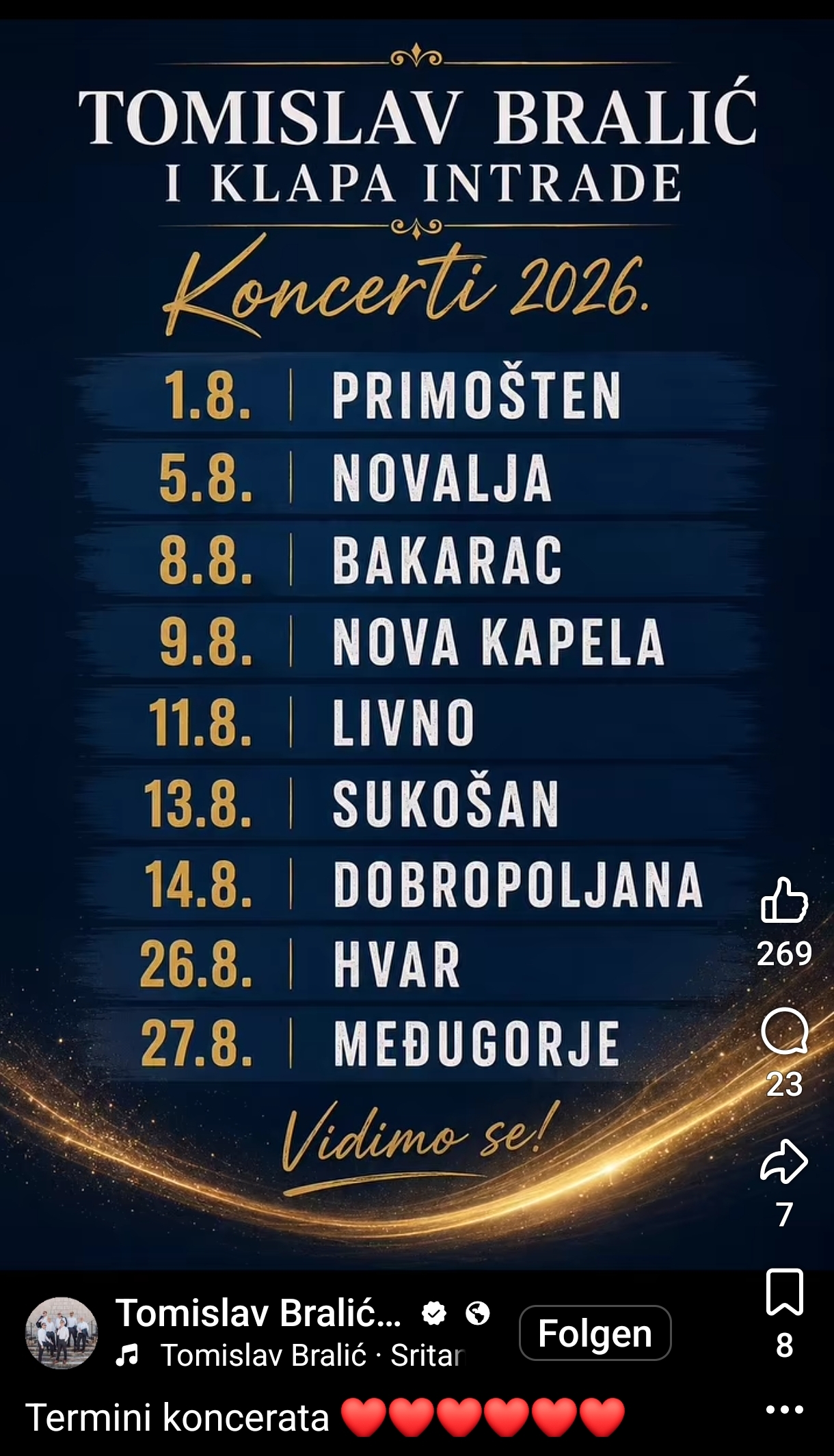Save the reel with the bookmark icon
The height and width of the screenshot is (1456, 834).
click(x=785, y=1292)
